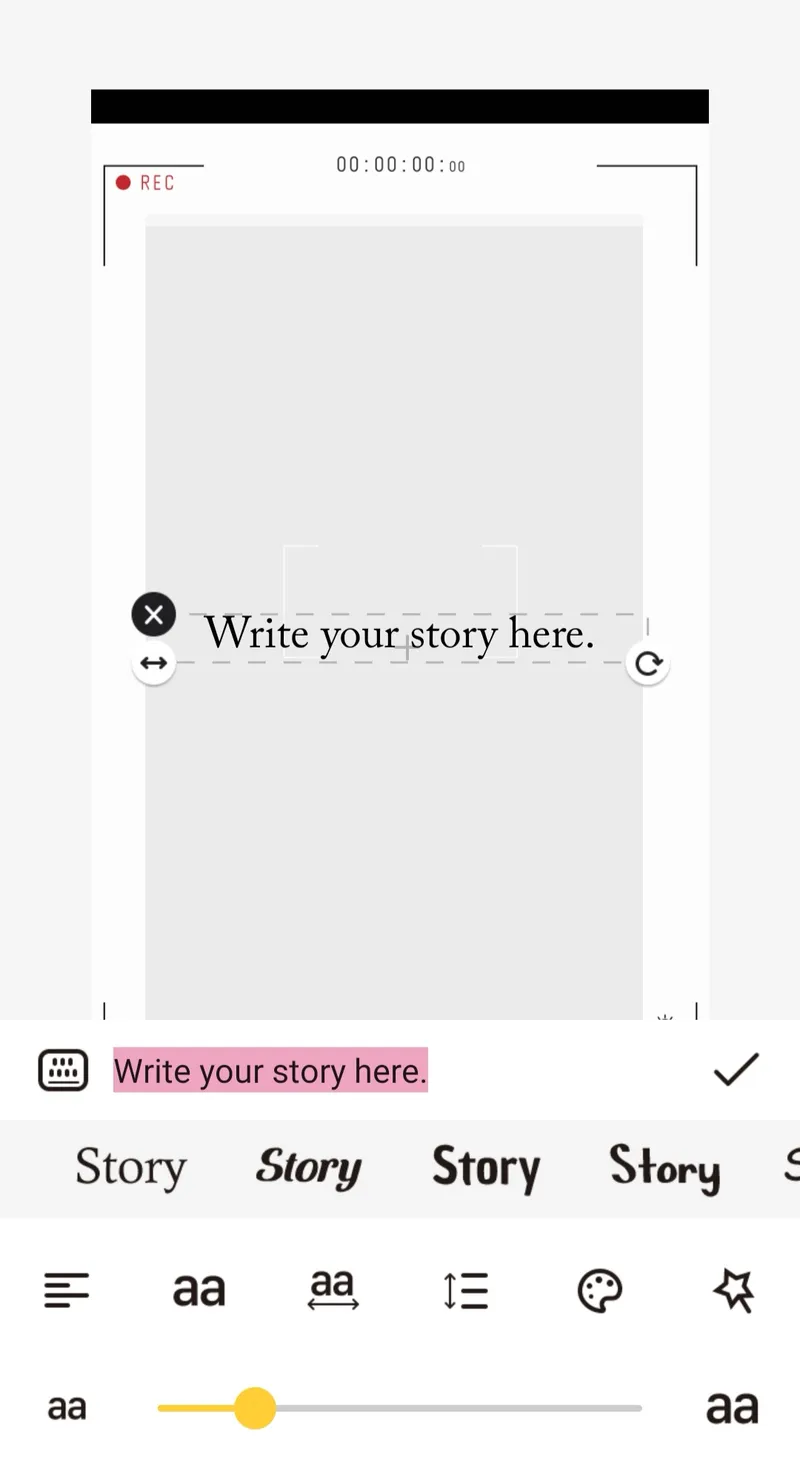800x1477 pixels.
Task: Pick the bold condensed Story font
Action: point(486,1168)
